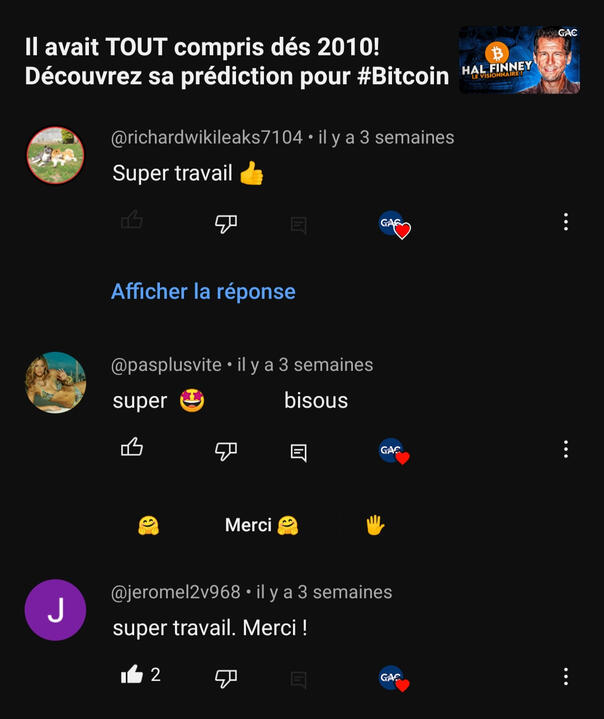
Task: Tap "Afficher la réponse" link
Action: click(x=203, y=292)
